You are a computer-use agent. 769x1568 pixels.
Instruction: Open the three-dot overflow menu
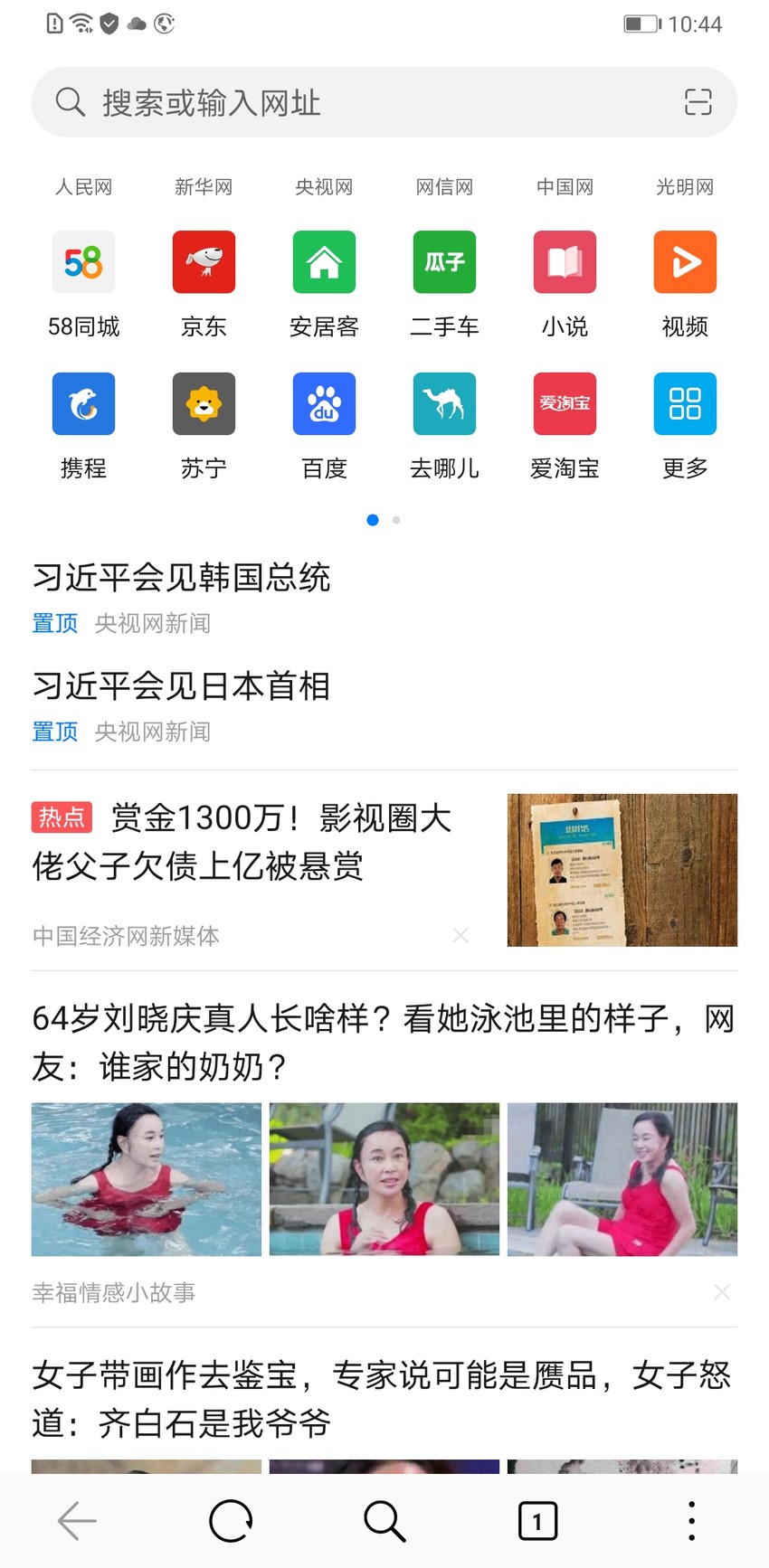pyautogui.click(x=691, y=1521)
